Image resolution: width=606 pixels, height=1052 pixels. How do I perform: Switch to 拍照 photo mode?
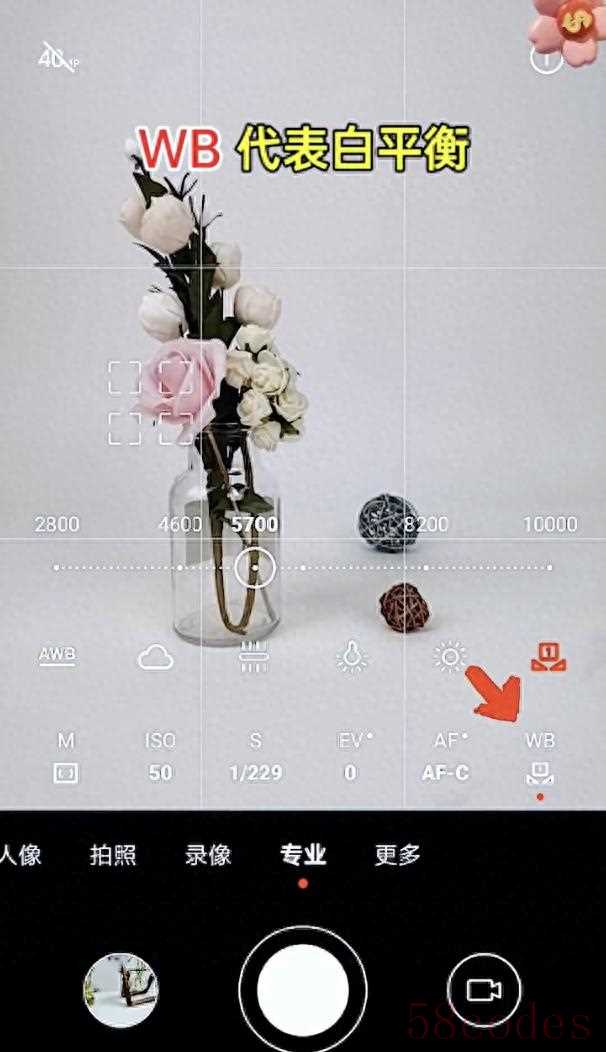point(113,855)
